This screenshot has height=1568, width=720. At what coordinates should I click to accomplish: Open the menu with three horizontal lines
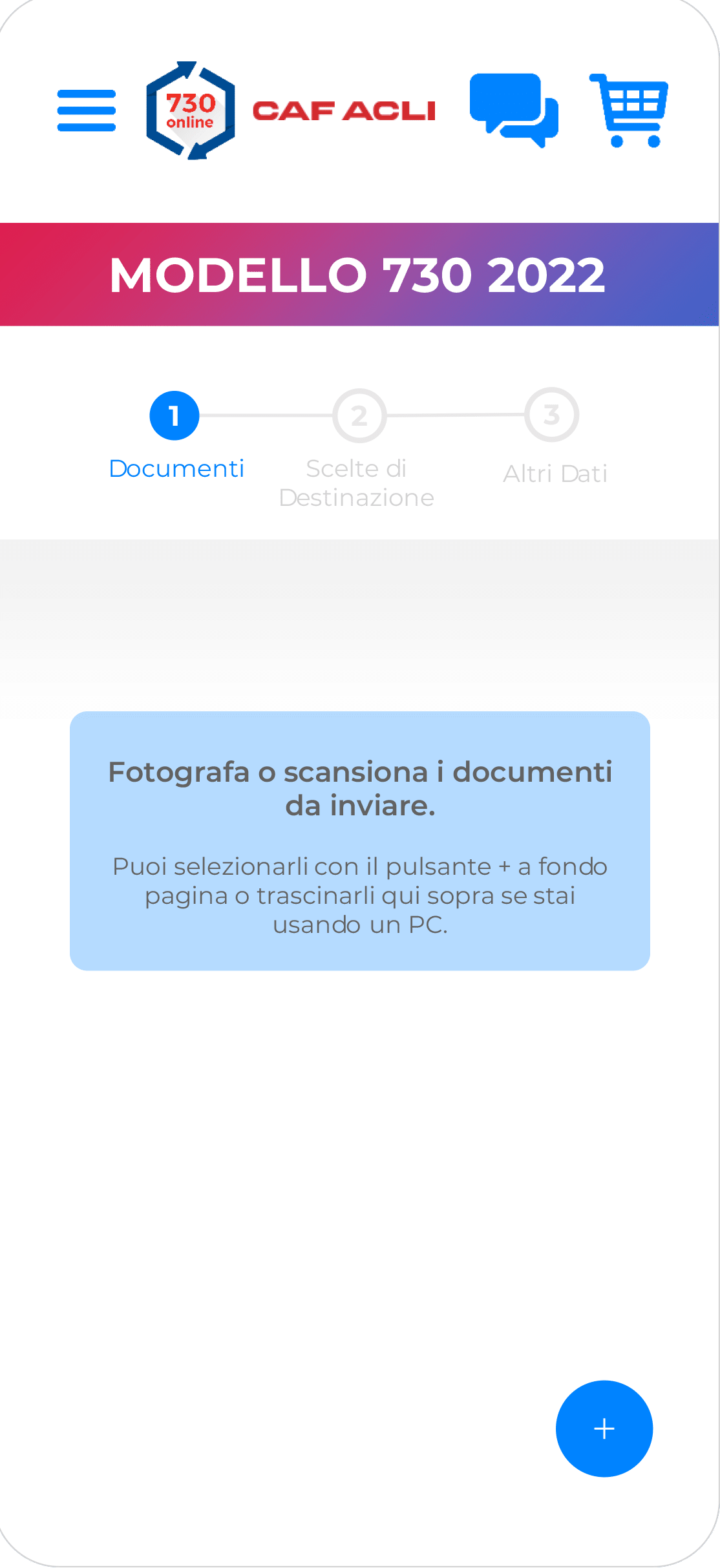(x=85, y=110)
